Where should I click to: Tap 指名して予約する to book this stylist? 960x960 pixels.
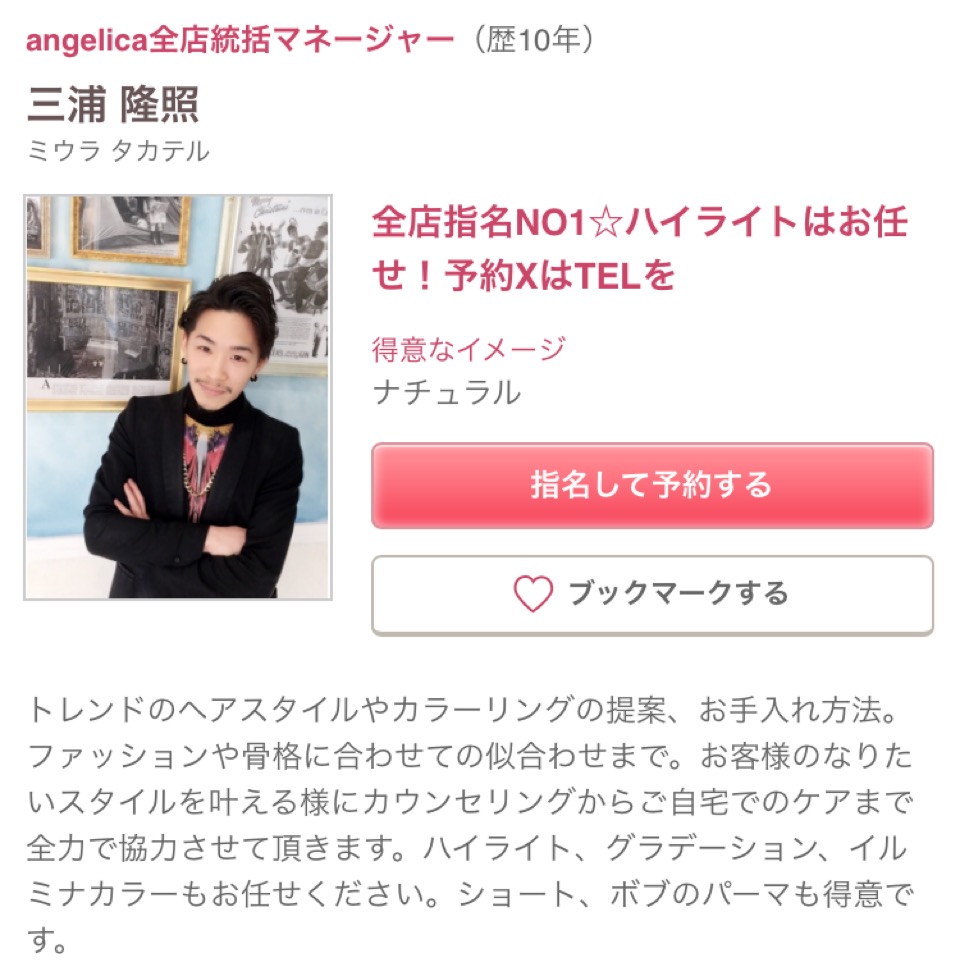[x=652, y=486]
